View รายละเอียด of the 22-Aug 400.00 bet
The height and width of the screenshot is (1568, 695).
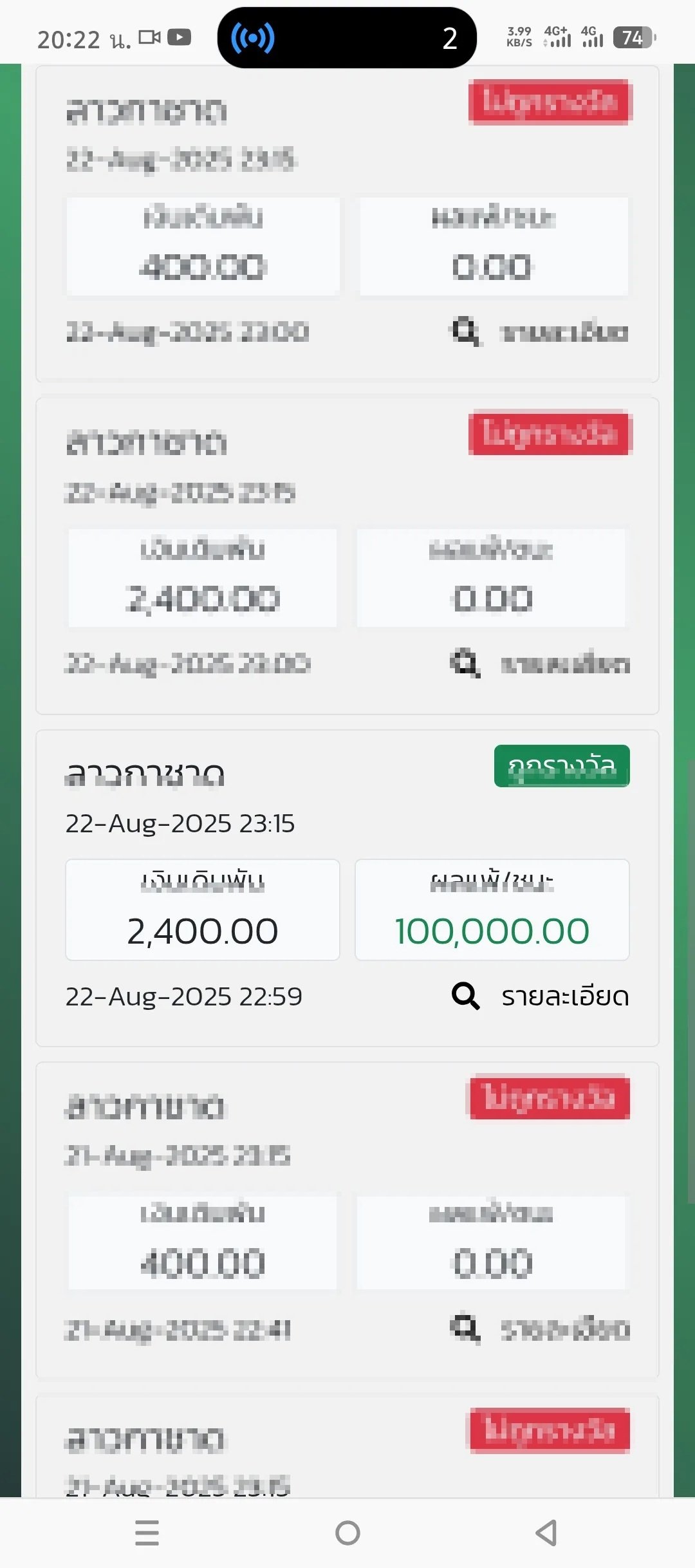pos(539,332)
